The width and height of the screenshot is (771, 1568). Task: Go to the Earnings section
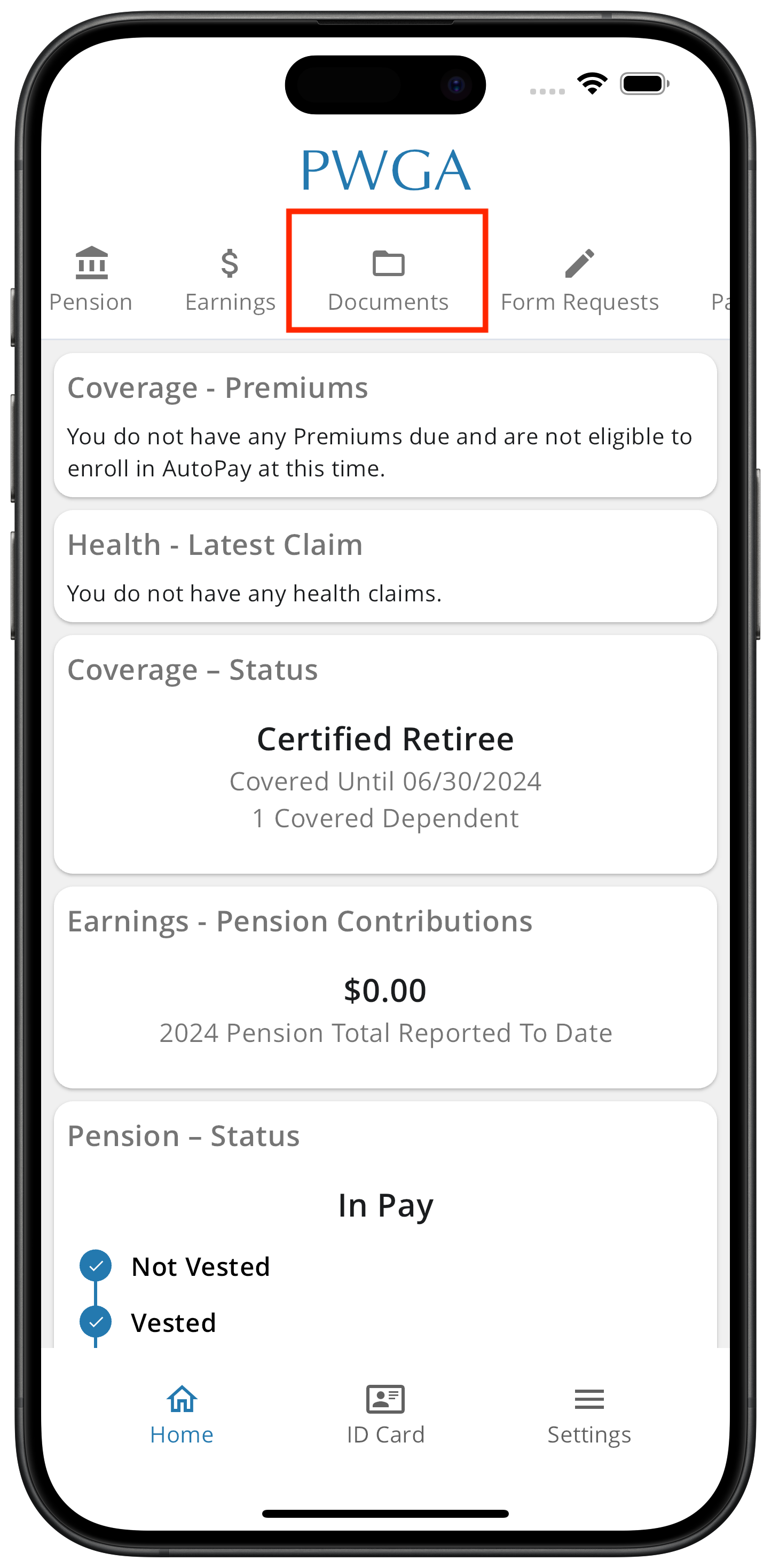230,280
